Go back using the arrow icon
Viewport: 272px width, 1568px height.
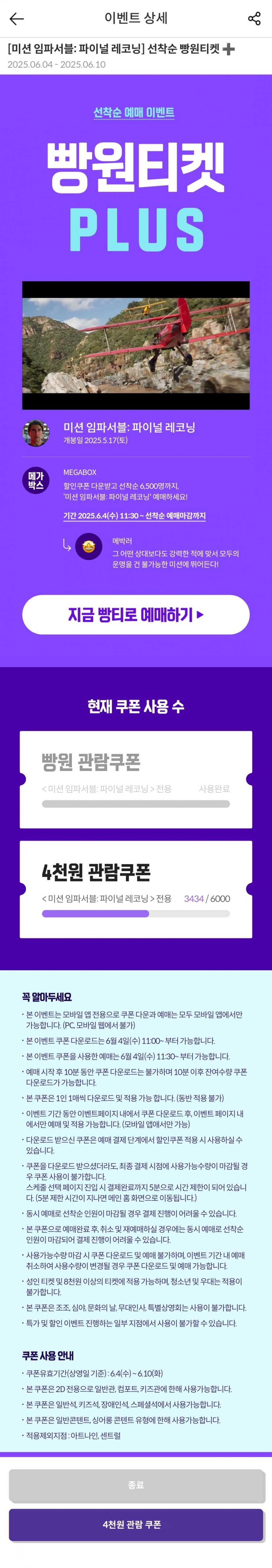tap(16, 18)
